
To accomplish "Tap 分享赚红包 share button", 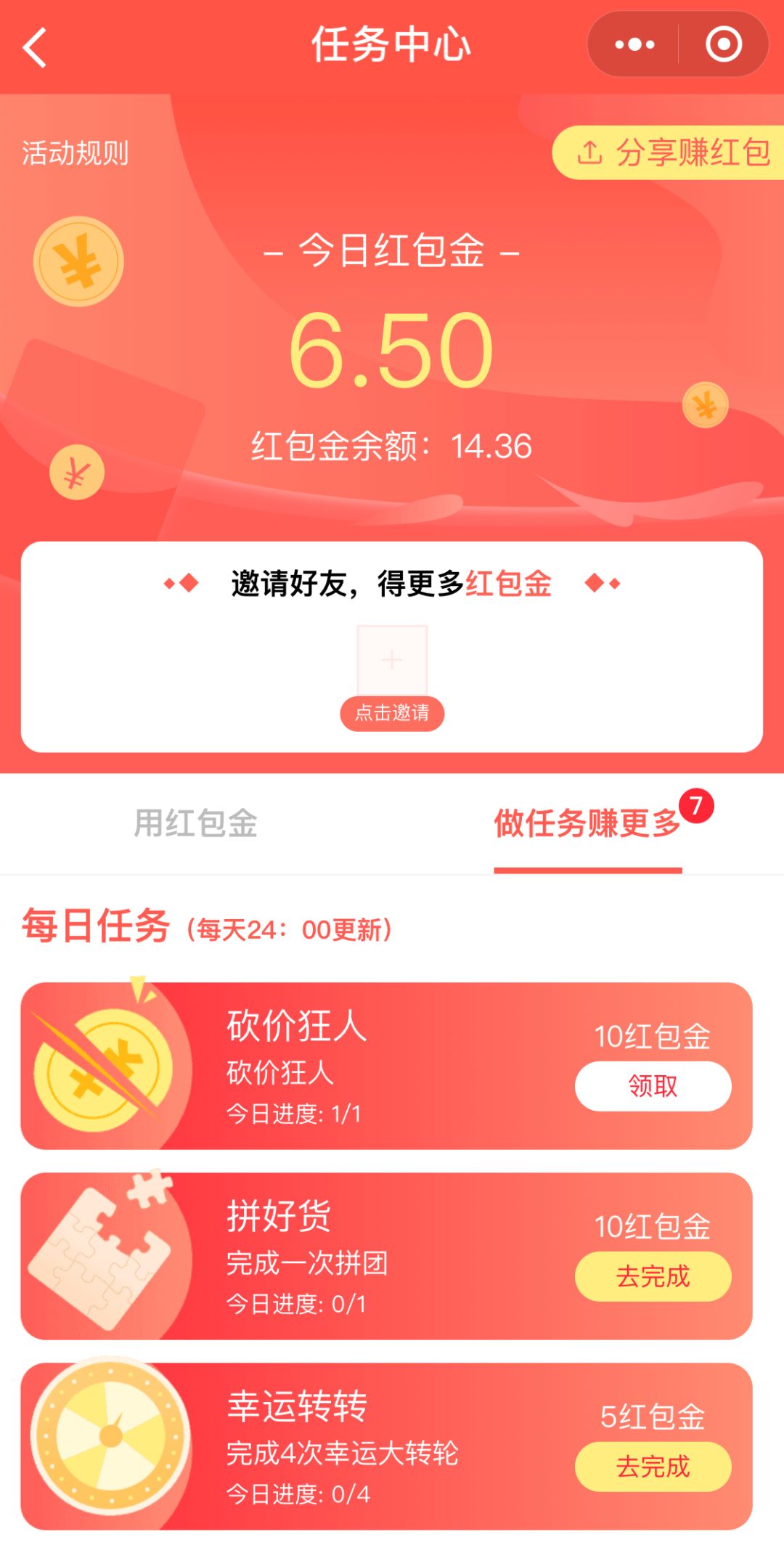I will click(671, 152).
